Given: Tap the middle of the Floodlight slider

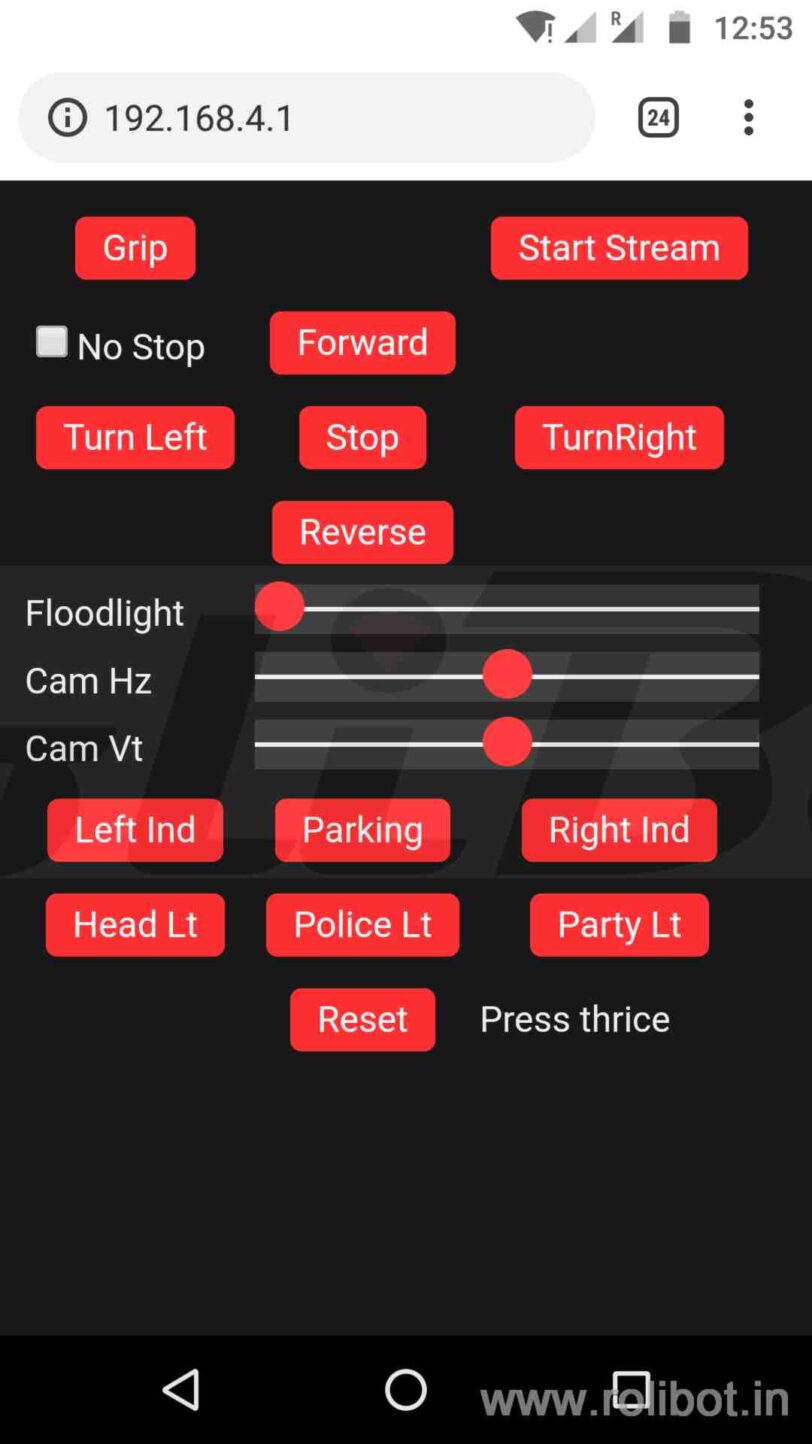Looking at the screenshot, I should (x=507, y=608).
